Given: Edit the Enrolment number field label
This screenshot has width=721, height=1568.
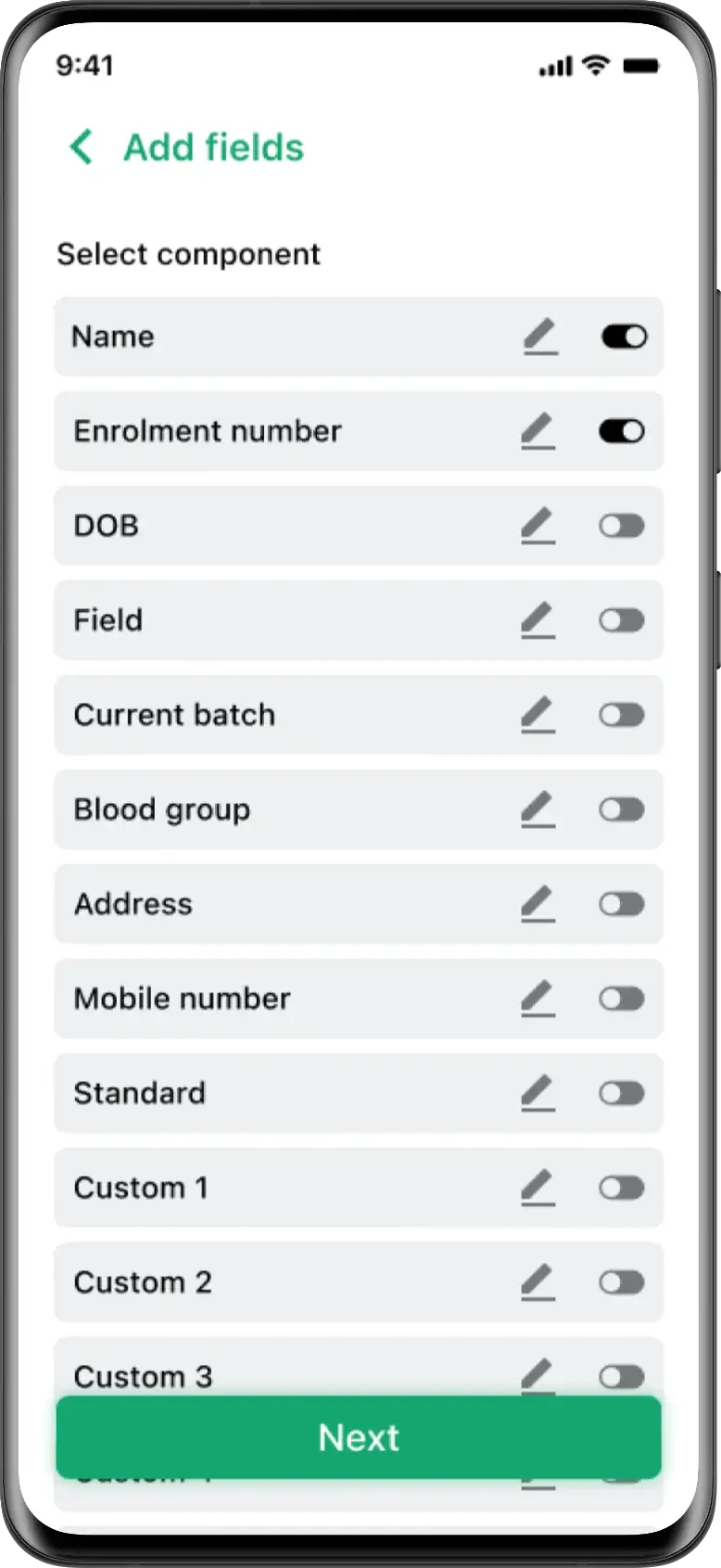Looking at the screenshot, I should (541, 431).
